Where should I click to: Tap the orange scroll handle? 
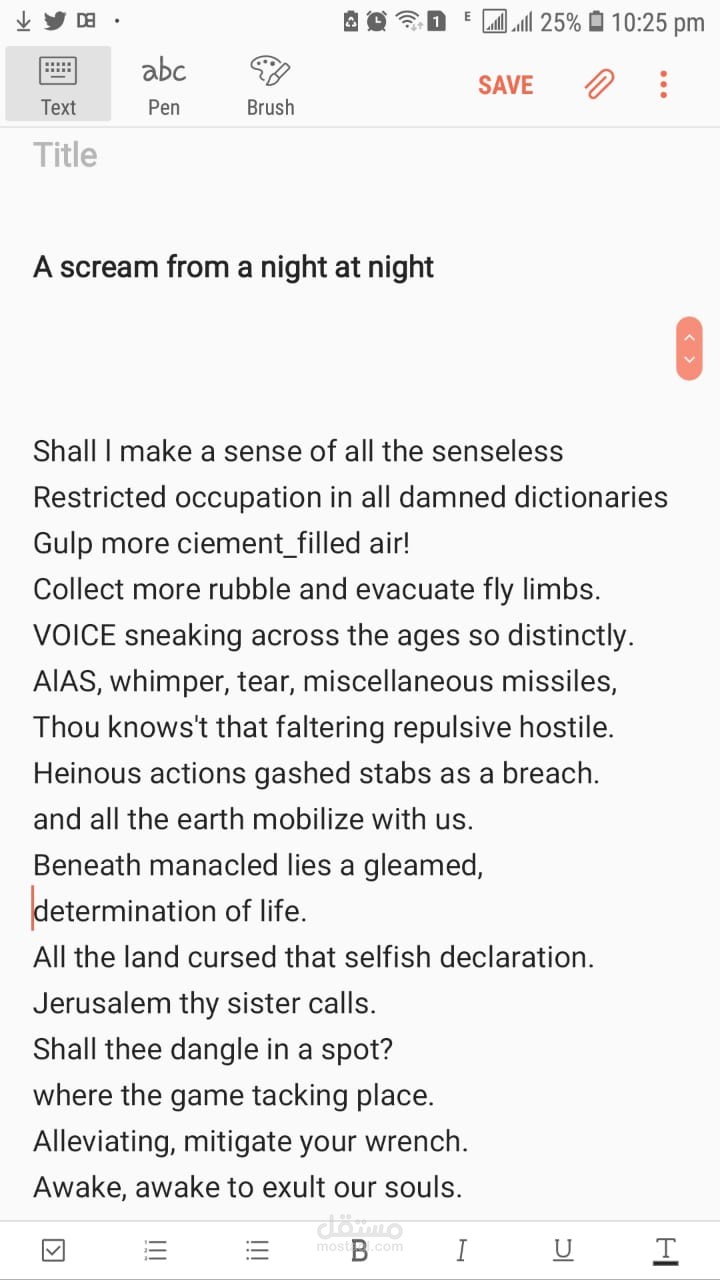689,348
